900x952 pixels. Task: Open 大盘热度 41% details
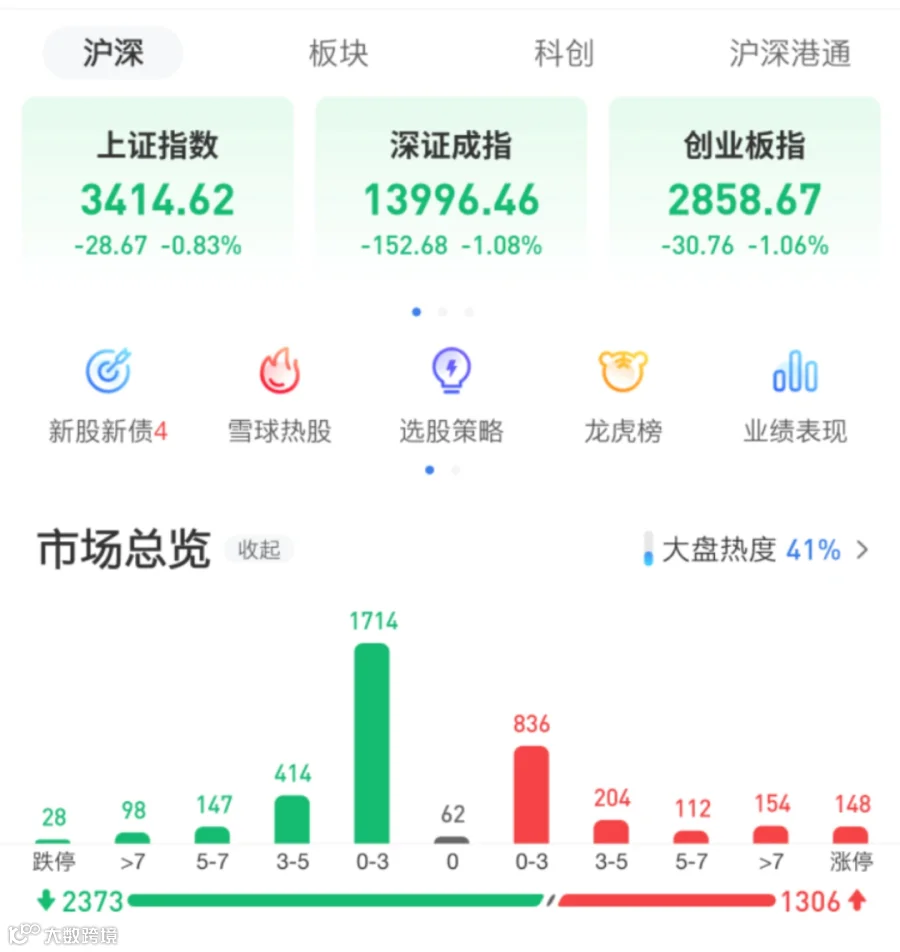[x=757, y=549]
